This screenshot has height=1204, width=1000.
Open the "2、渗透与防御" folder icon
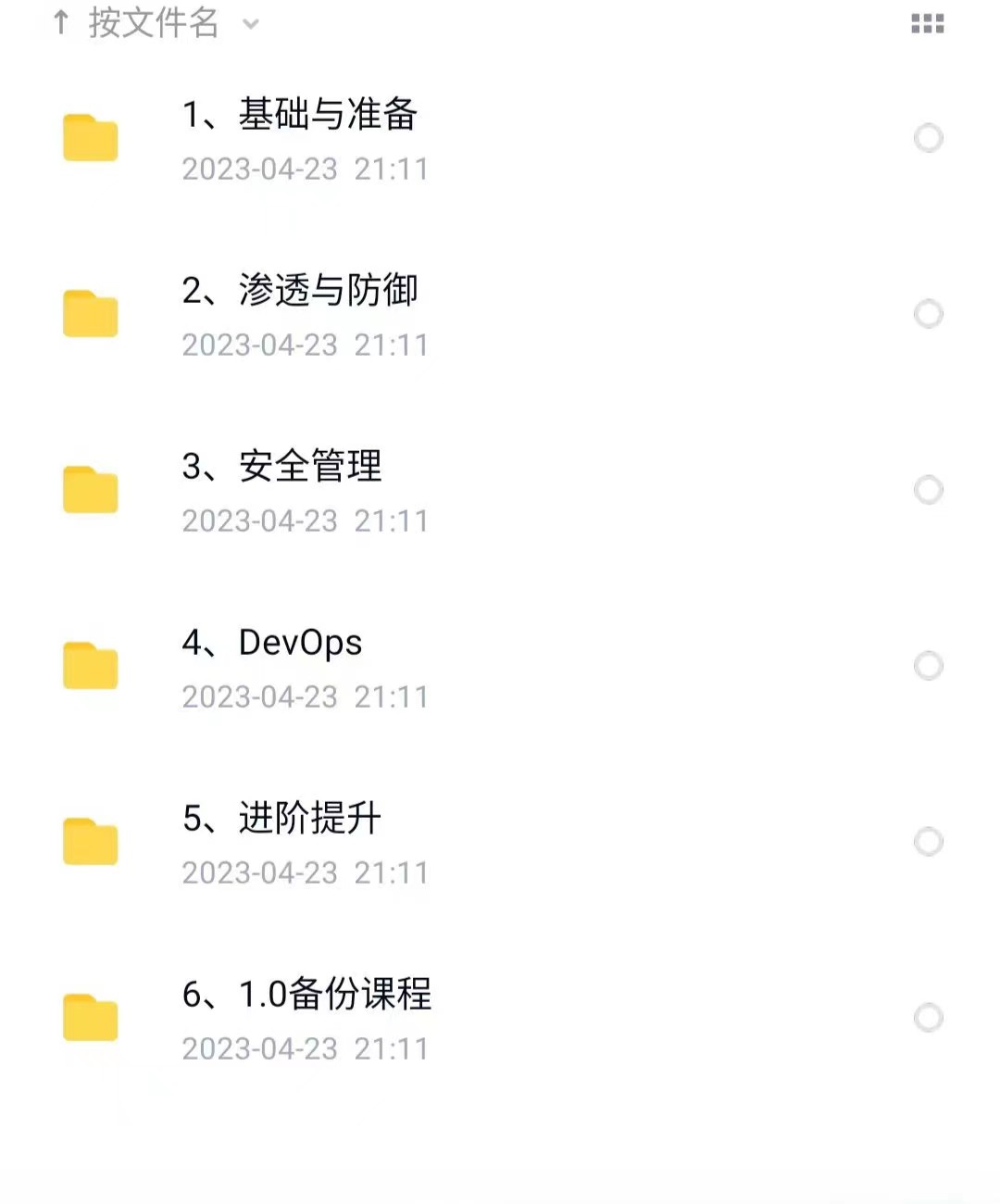click(90, 314)
